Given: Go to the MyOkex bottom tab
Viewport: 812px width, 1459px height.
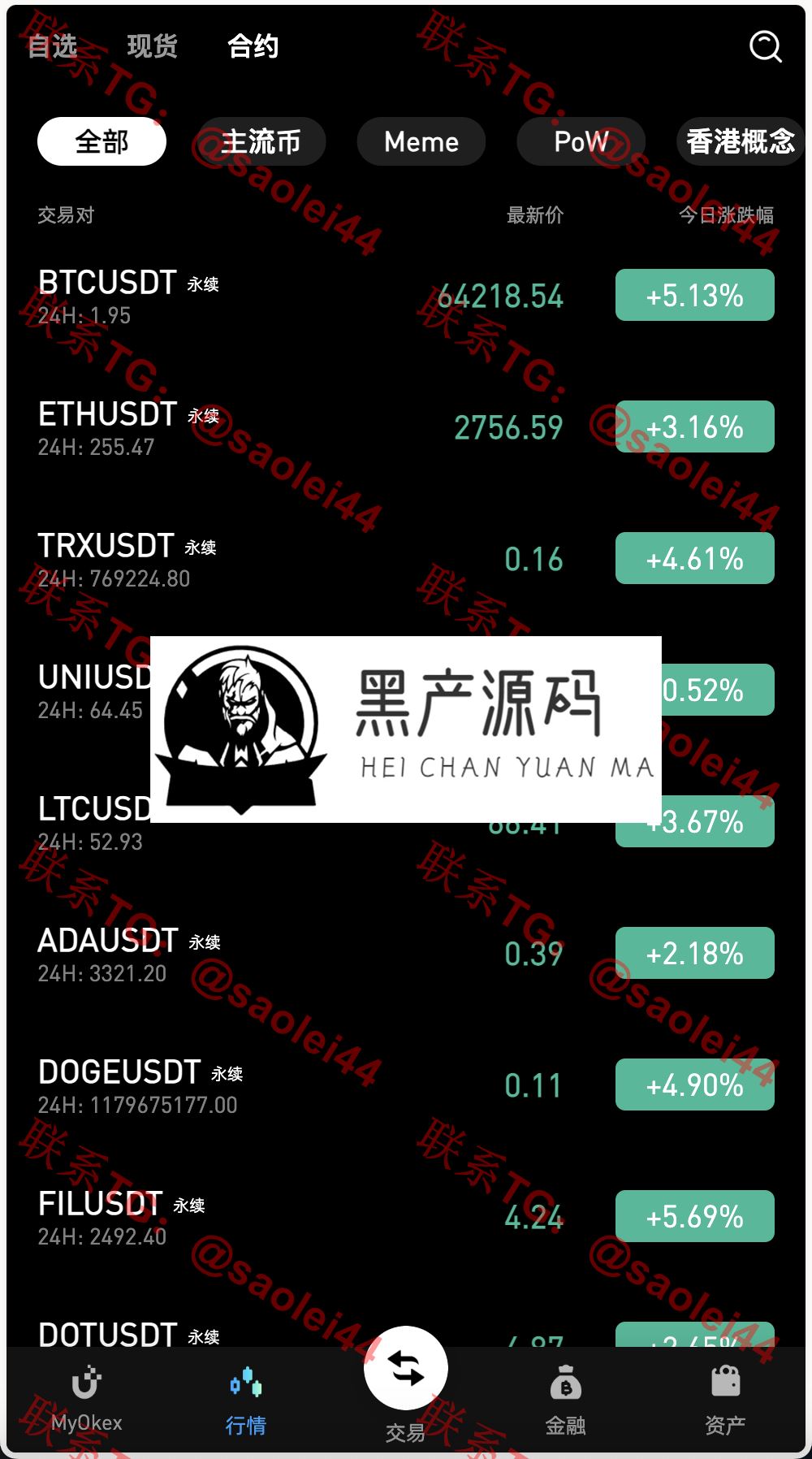Looking at the screenshot, I should [86, 1399].
